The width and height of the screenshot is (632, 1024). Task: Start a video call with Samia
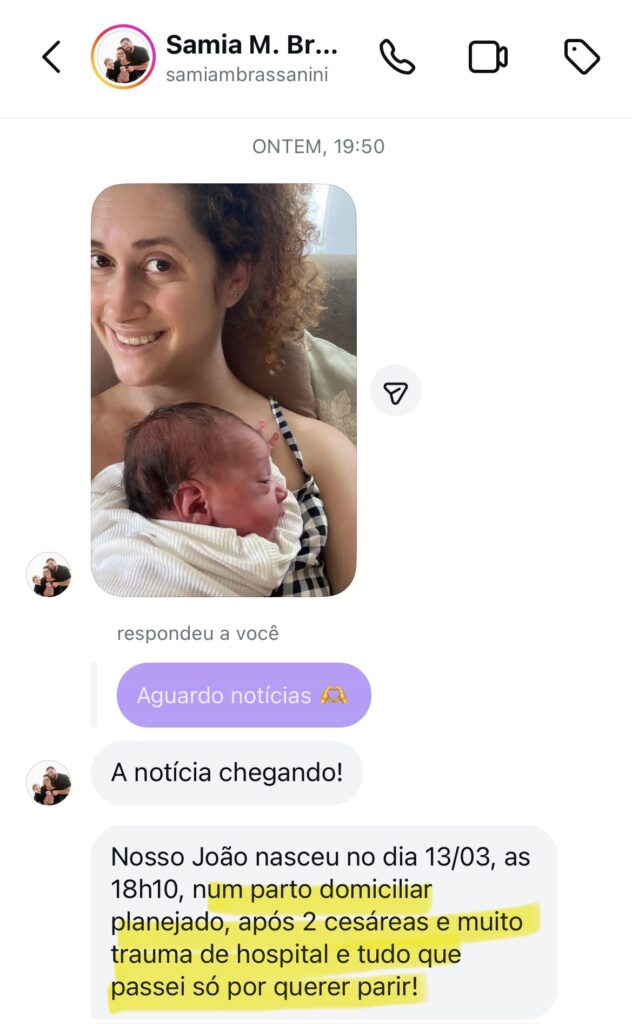(488, 57)
